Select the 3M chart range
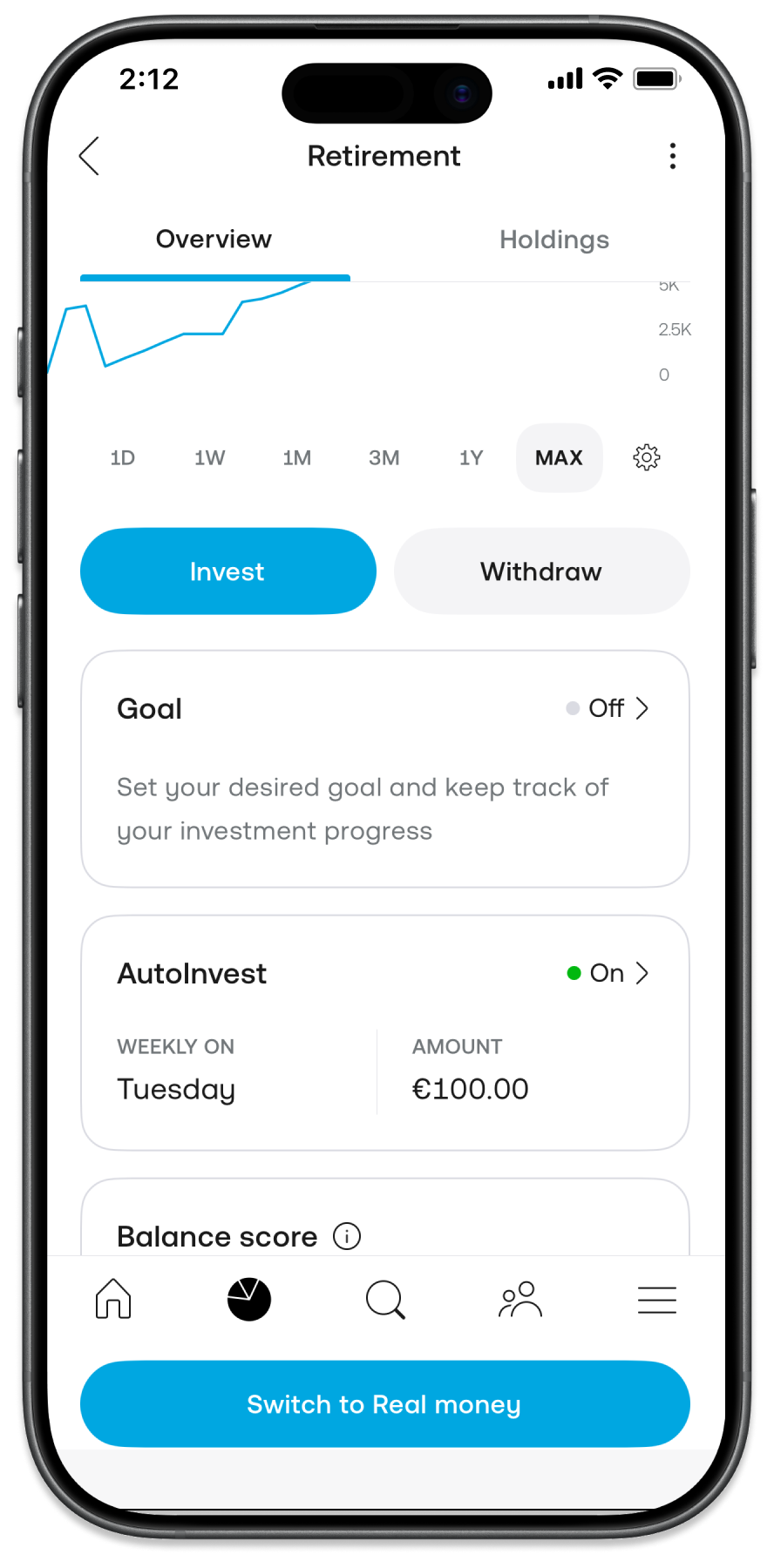774x1568 pixels. point(384,458)
